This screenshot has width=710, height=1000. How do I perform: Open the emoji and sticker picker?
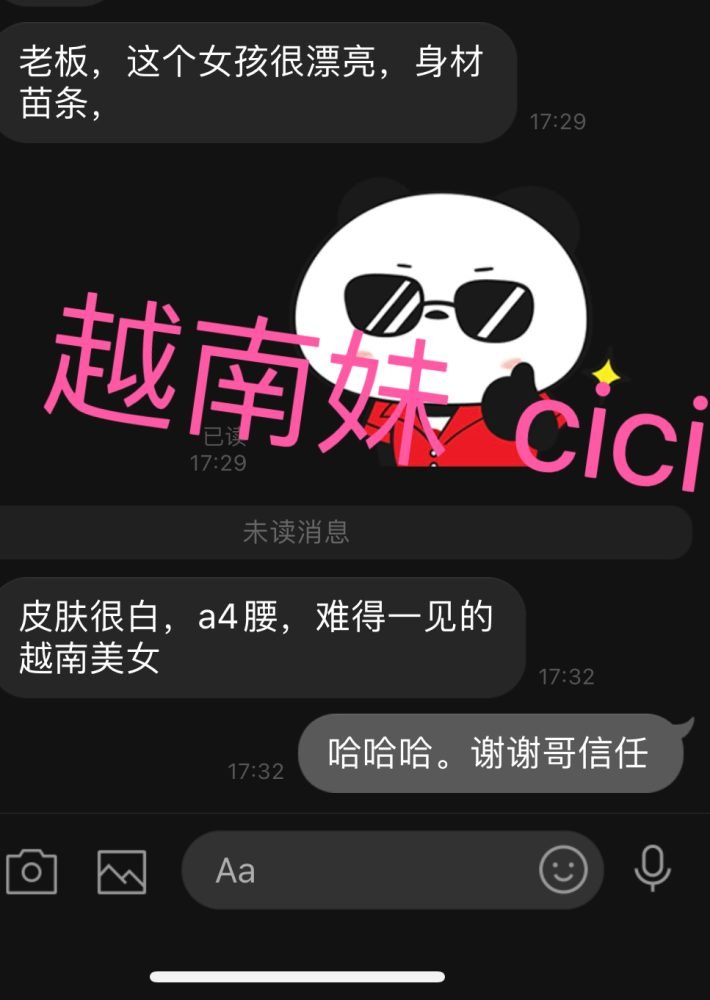pos(563,870)
